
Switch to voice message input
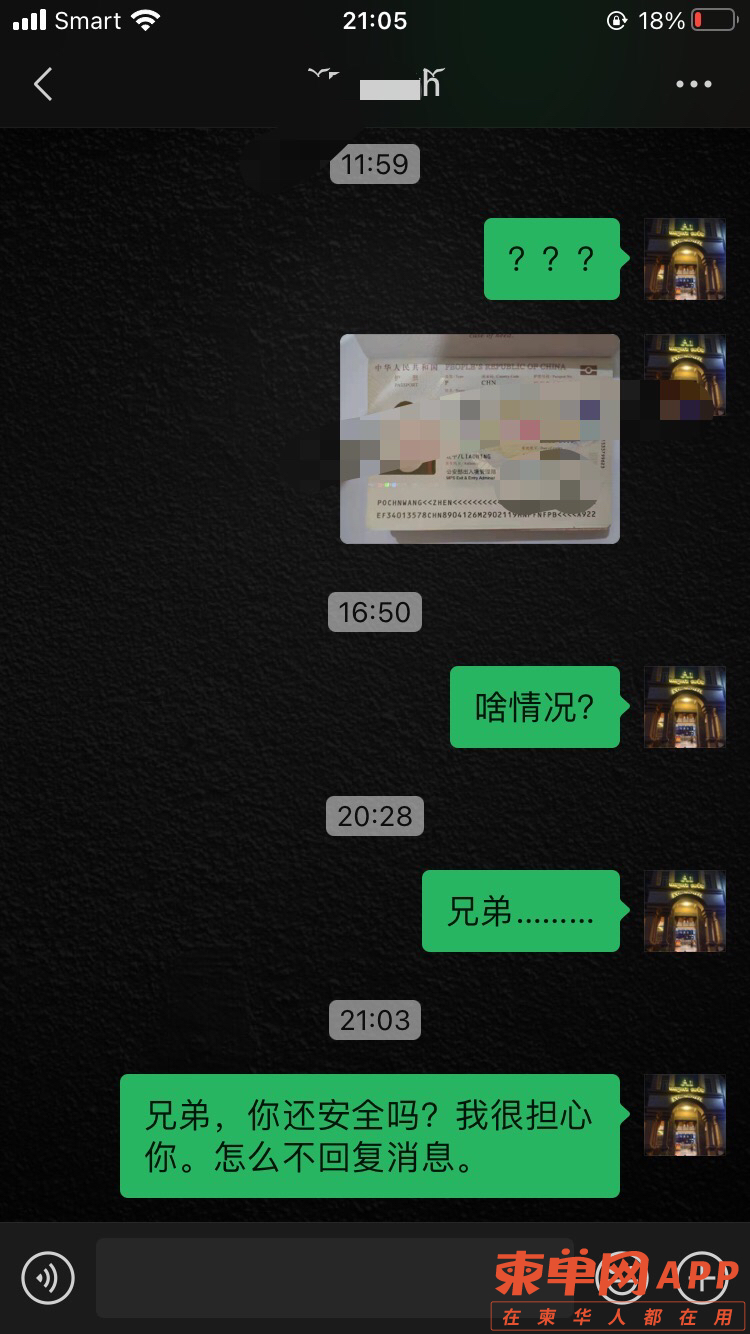(x=48, y=1277)
